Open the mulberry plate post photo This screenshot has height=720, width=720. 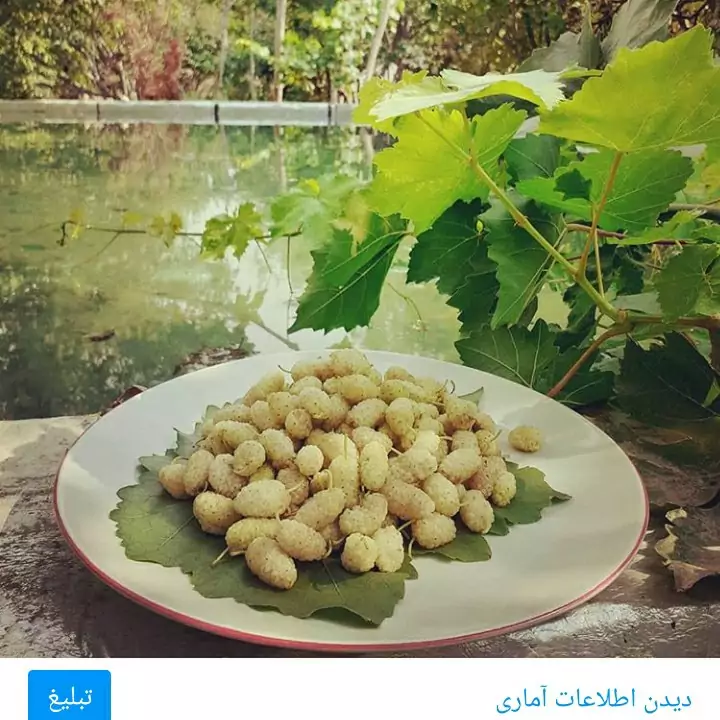coord(360,330)
